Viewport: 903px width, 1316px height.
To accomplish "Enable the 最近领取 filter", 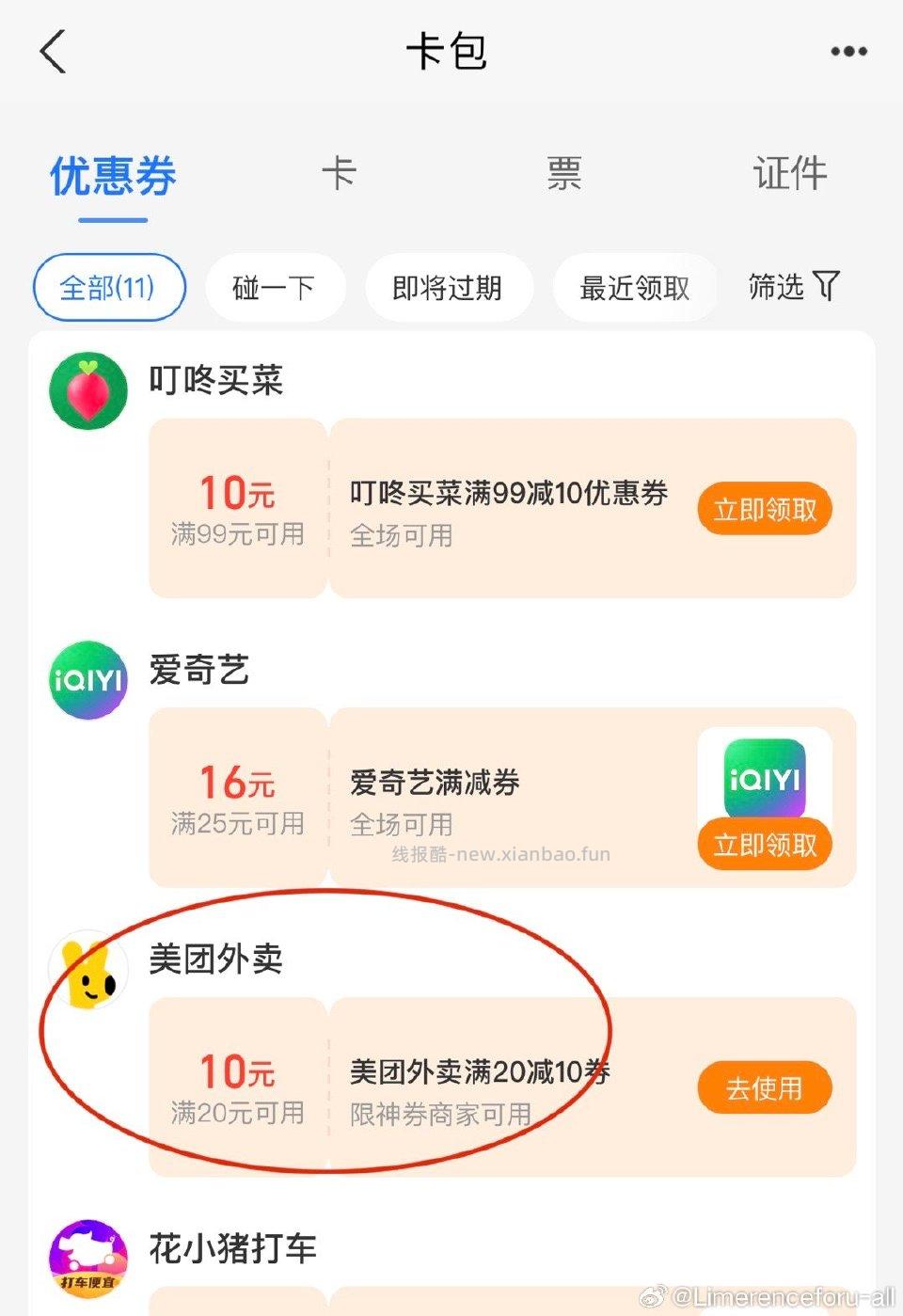I will tap(634, 288).
